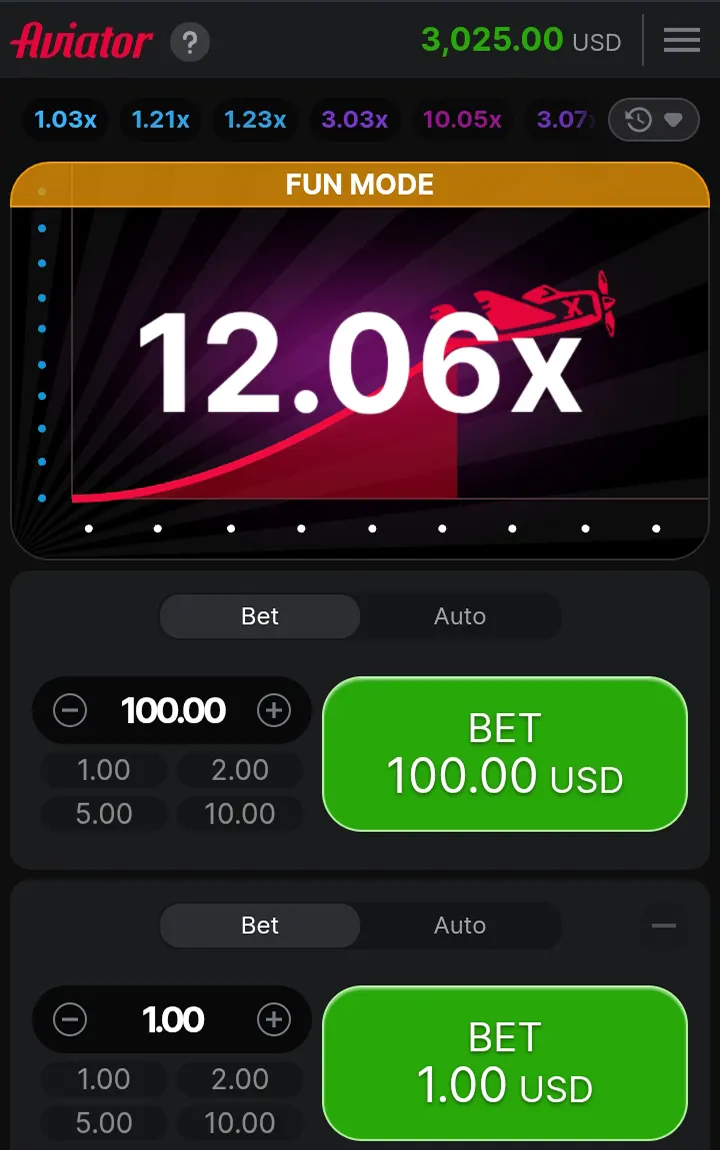Decrease the 100.00 bet amount

tap(70, 711)
